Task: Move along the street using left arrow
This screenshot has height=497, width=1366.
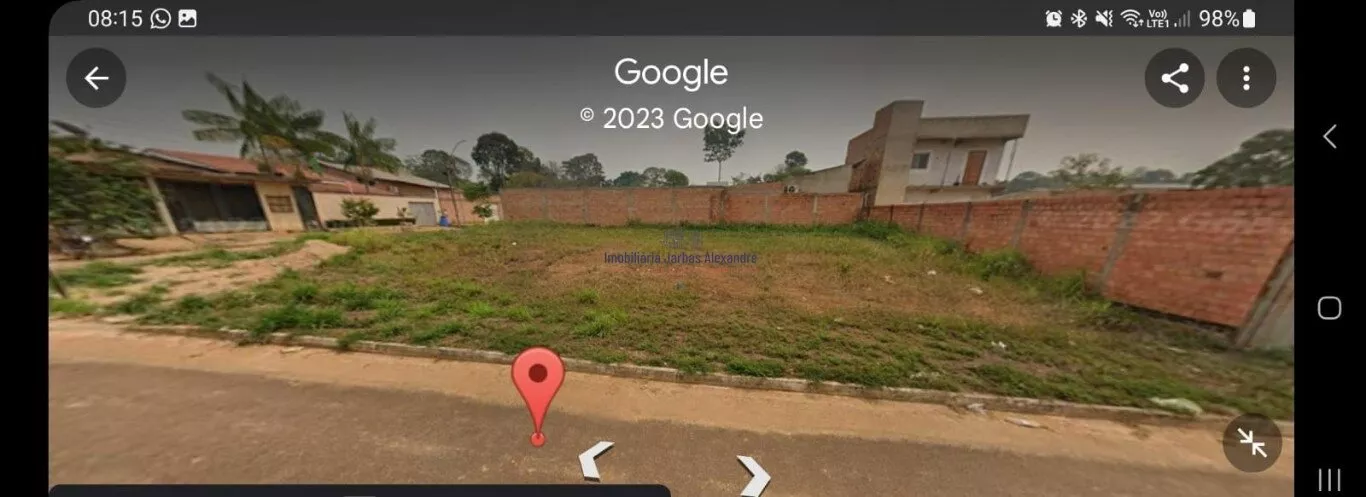Action: point(596,460)
